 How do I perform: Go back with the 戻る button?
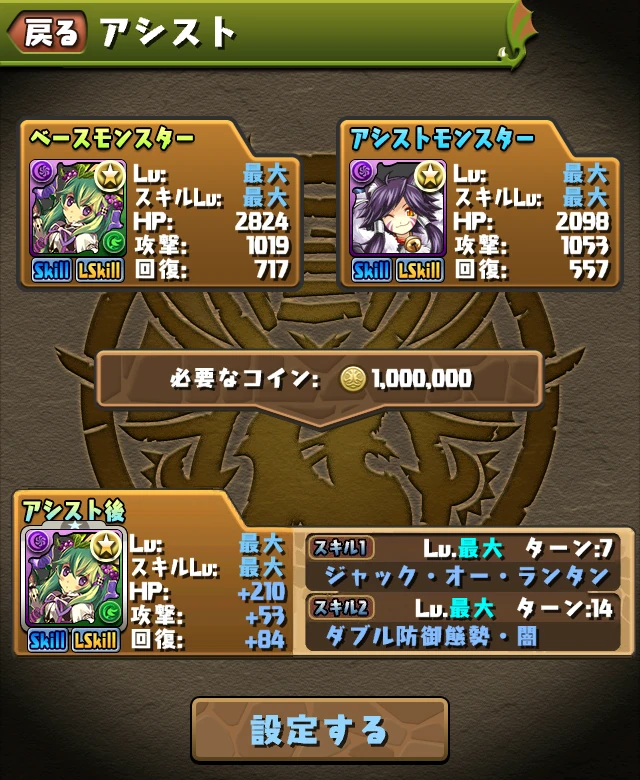coord(47,32)
